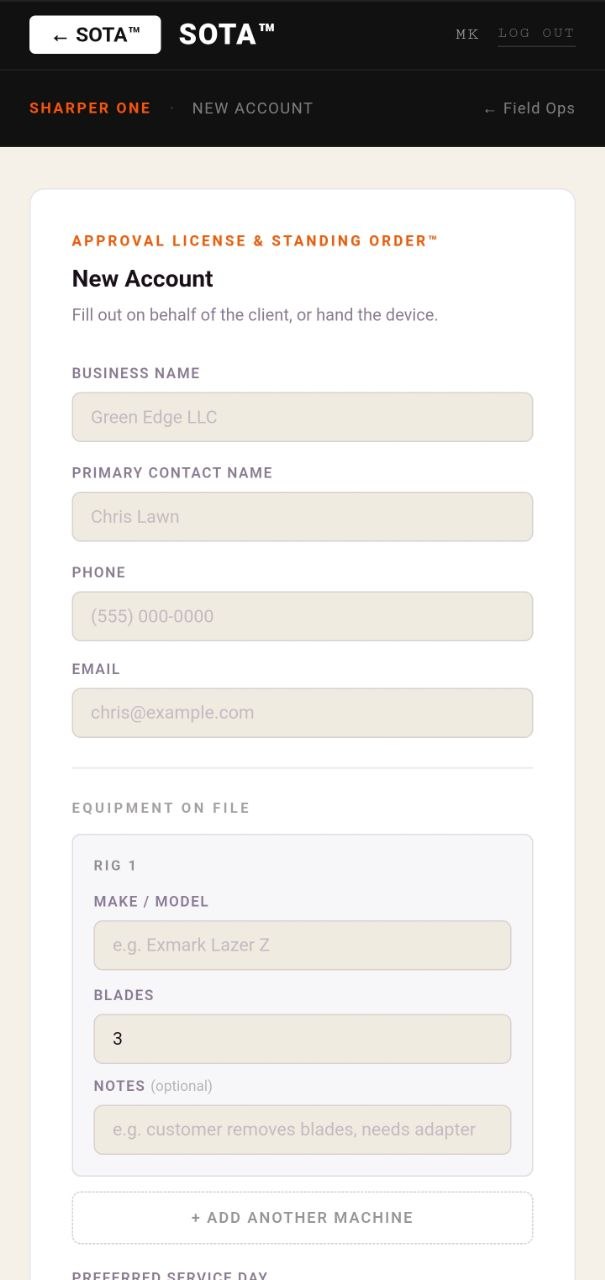This screenshot has width=605, height=1280.
Task: Tap the back to SOTA button
Action: coord(95,35)
